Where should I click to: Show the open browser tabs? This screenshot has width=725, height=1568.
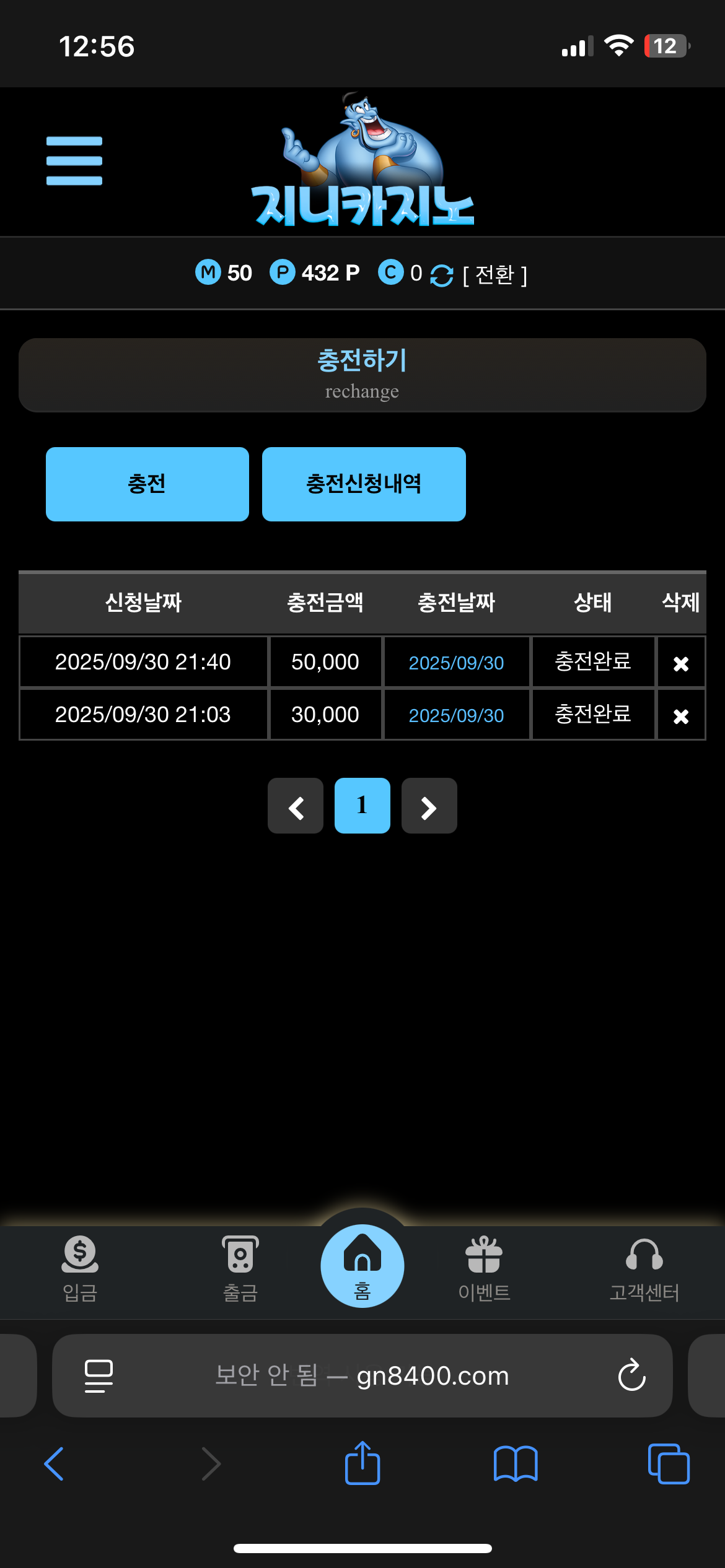coord(668,1464)
